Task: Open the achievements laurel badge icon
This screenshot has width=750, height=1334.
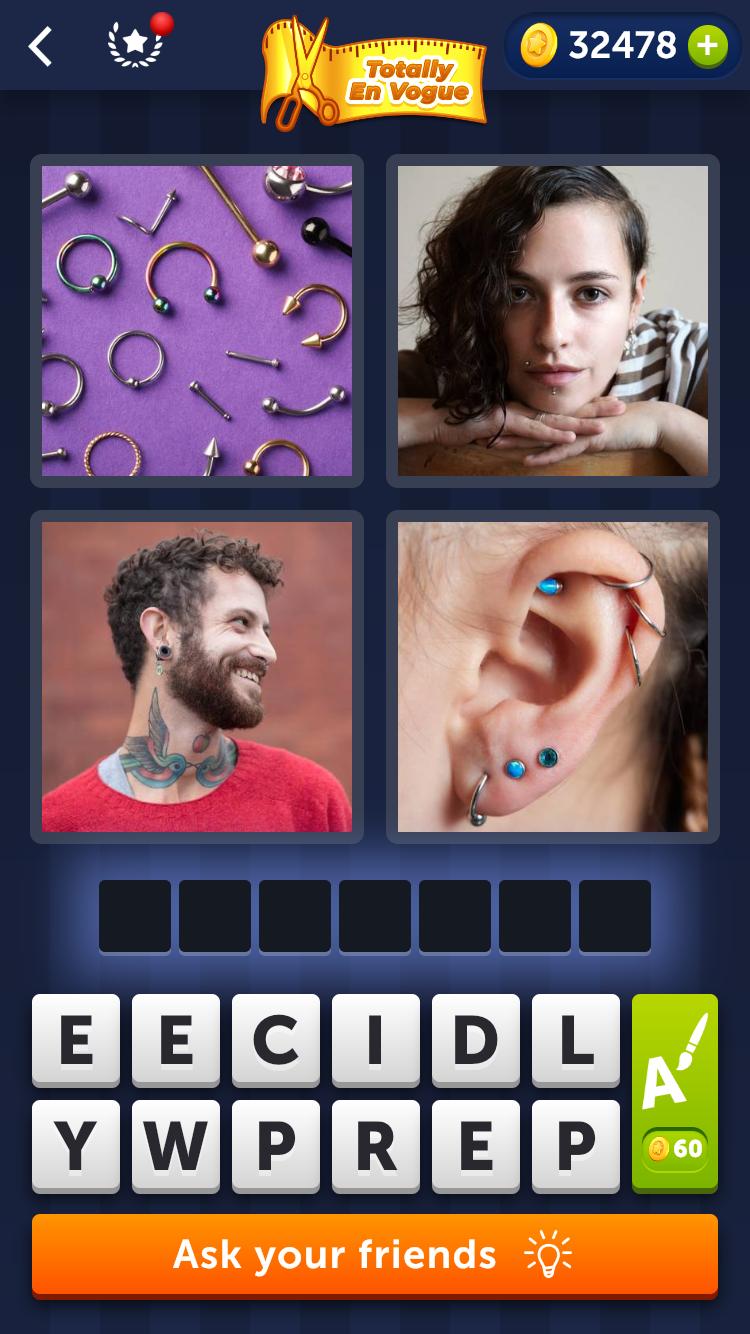Action: pyautogui.click(x=136, y=45)
